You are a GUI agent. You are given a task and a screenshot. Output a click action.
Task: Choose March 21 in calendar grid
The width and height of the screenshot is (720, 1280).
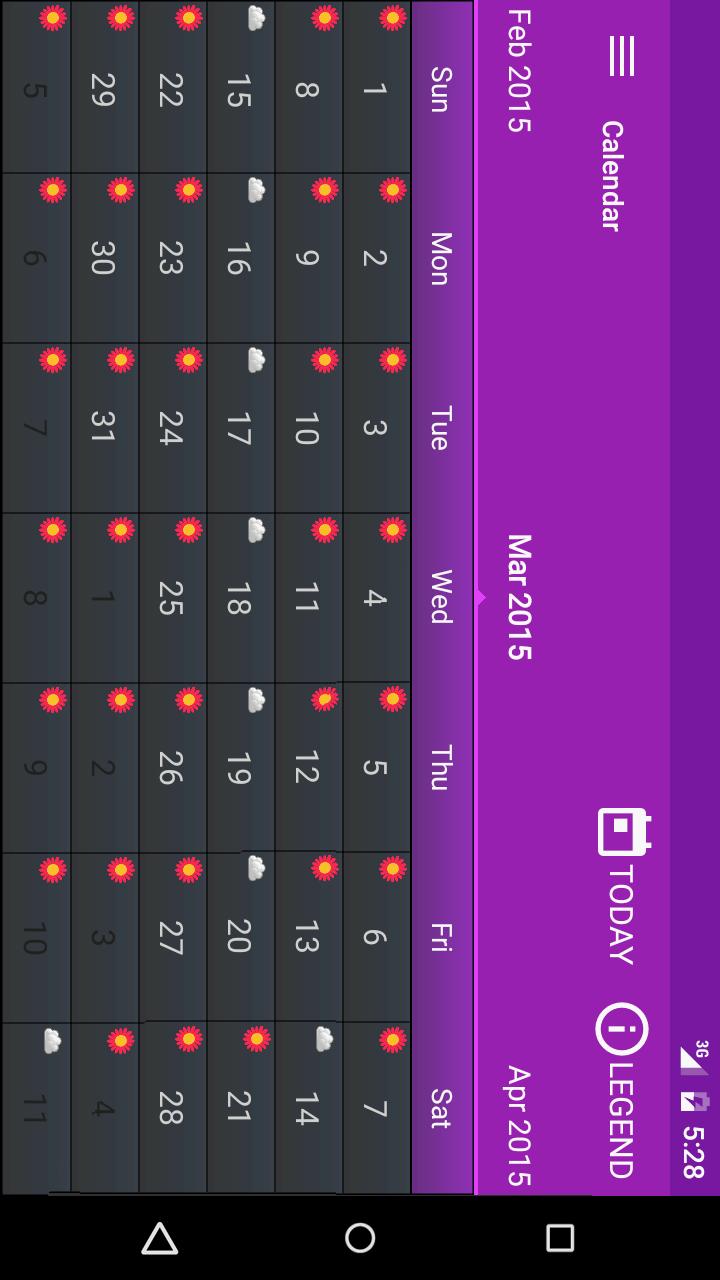click(240, 1108)
